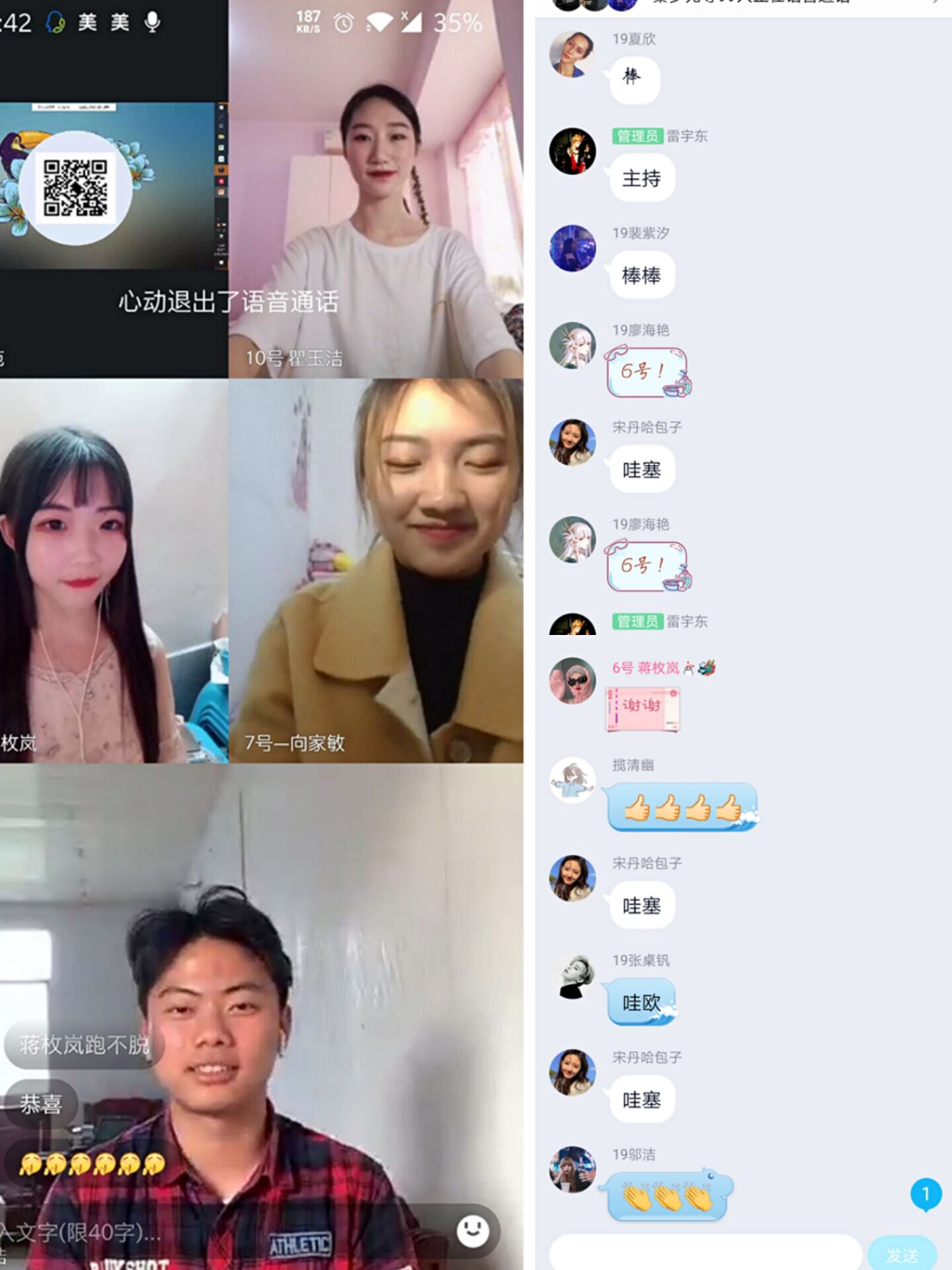The width and height of the screenshot is (952, 1270).
Task: Tap the comment field limited to 40 characters
Action: (218, 1232)
